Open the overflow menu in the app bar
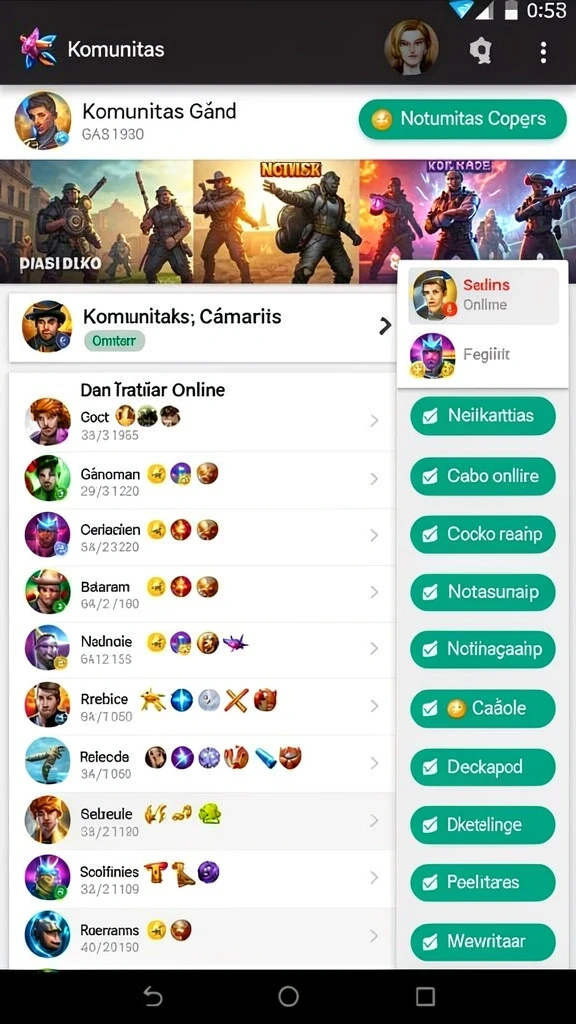 click(543, 52)
